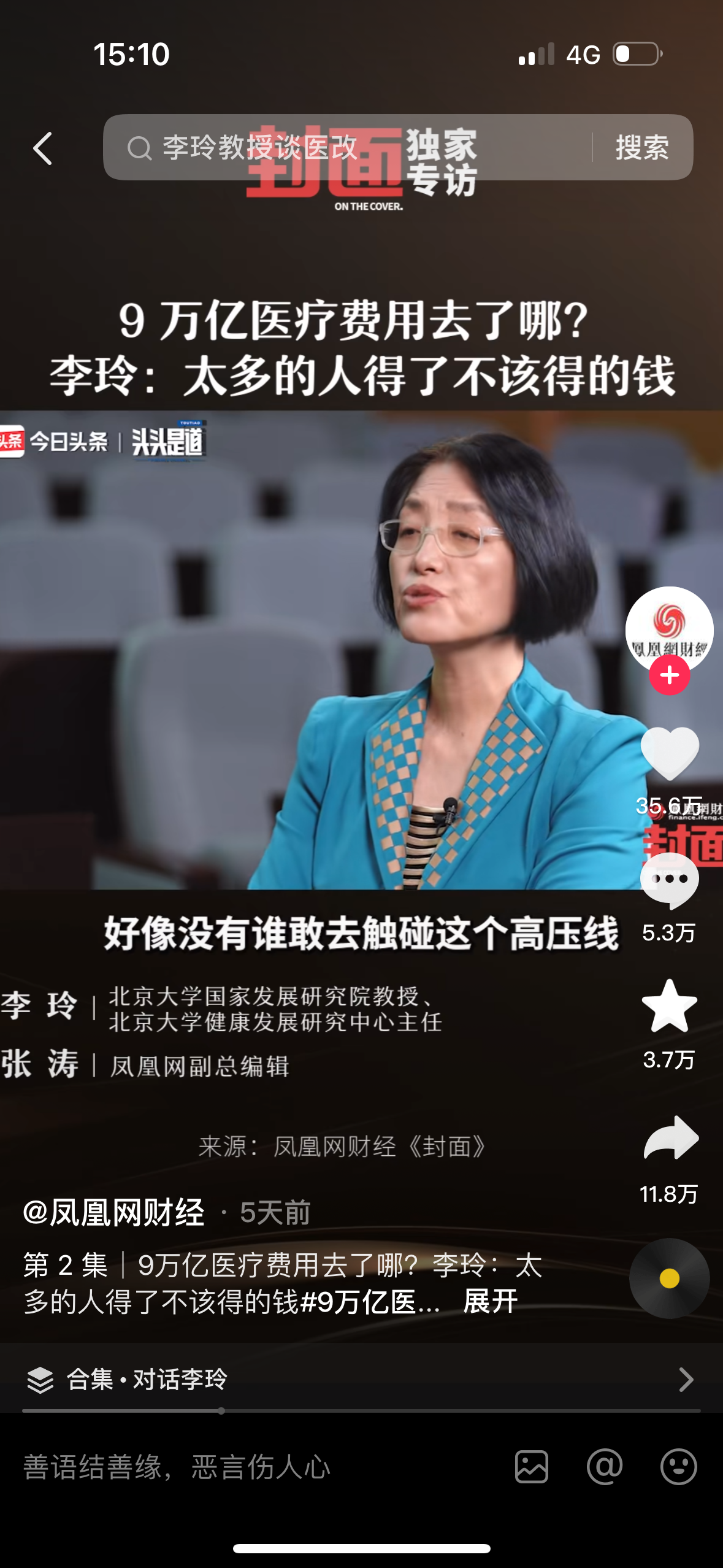Open the search box reading 李玲教授谈医改
This screenshot has height=1568, width=723.
343,148
